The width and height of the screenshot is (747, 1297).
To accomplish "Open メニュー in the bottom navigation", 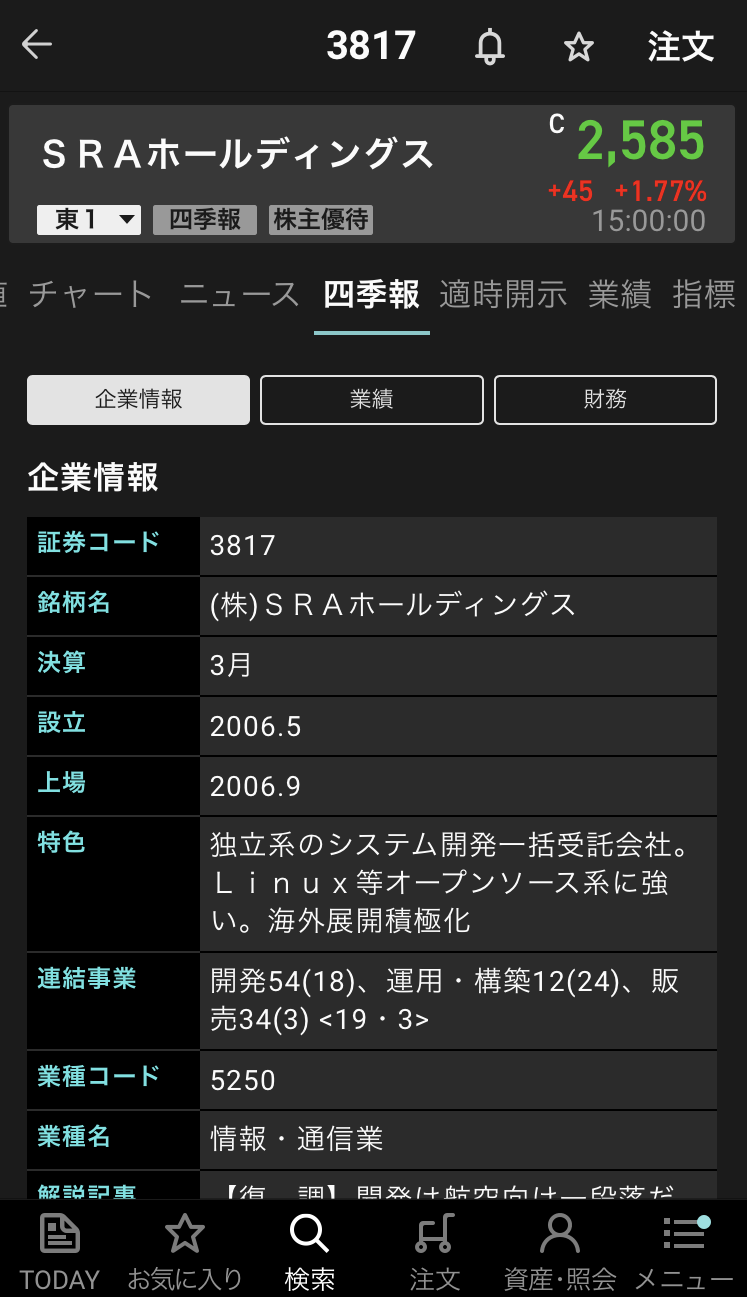I will [x=684, y=1250].
